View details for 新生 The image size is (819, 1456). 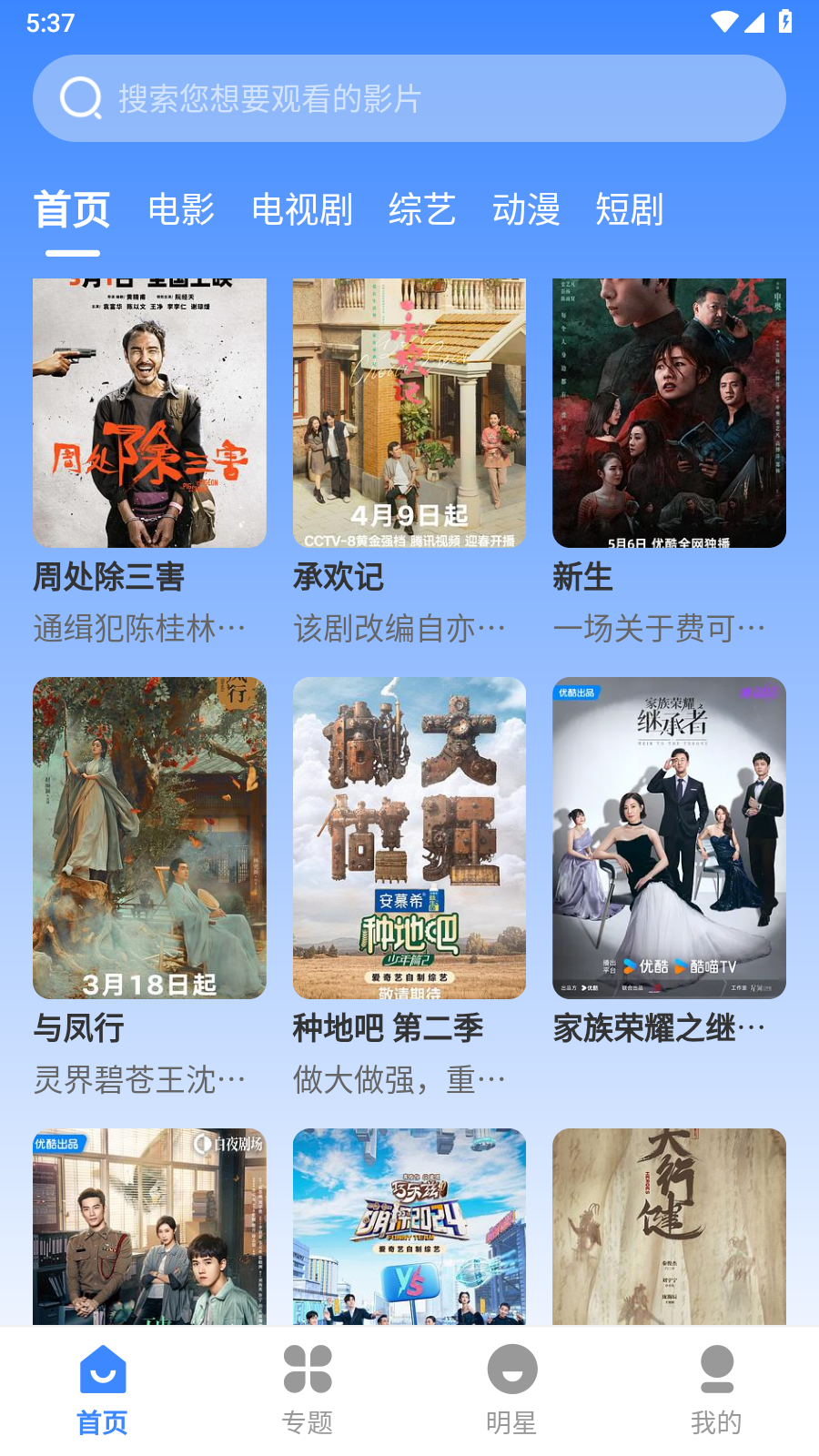point(669,414)
